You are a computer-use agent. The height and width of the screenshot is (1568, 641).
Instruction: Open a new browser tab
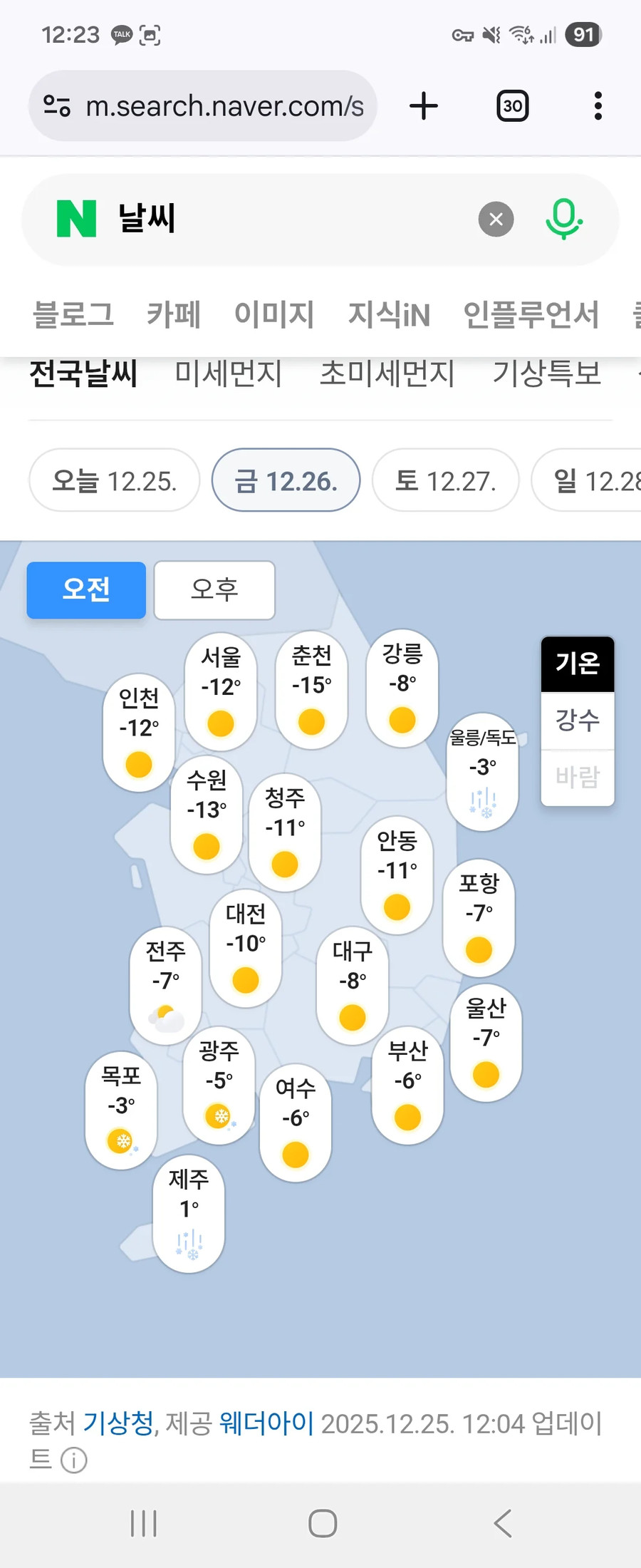click(x=424, y=106)
